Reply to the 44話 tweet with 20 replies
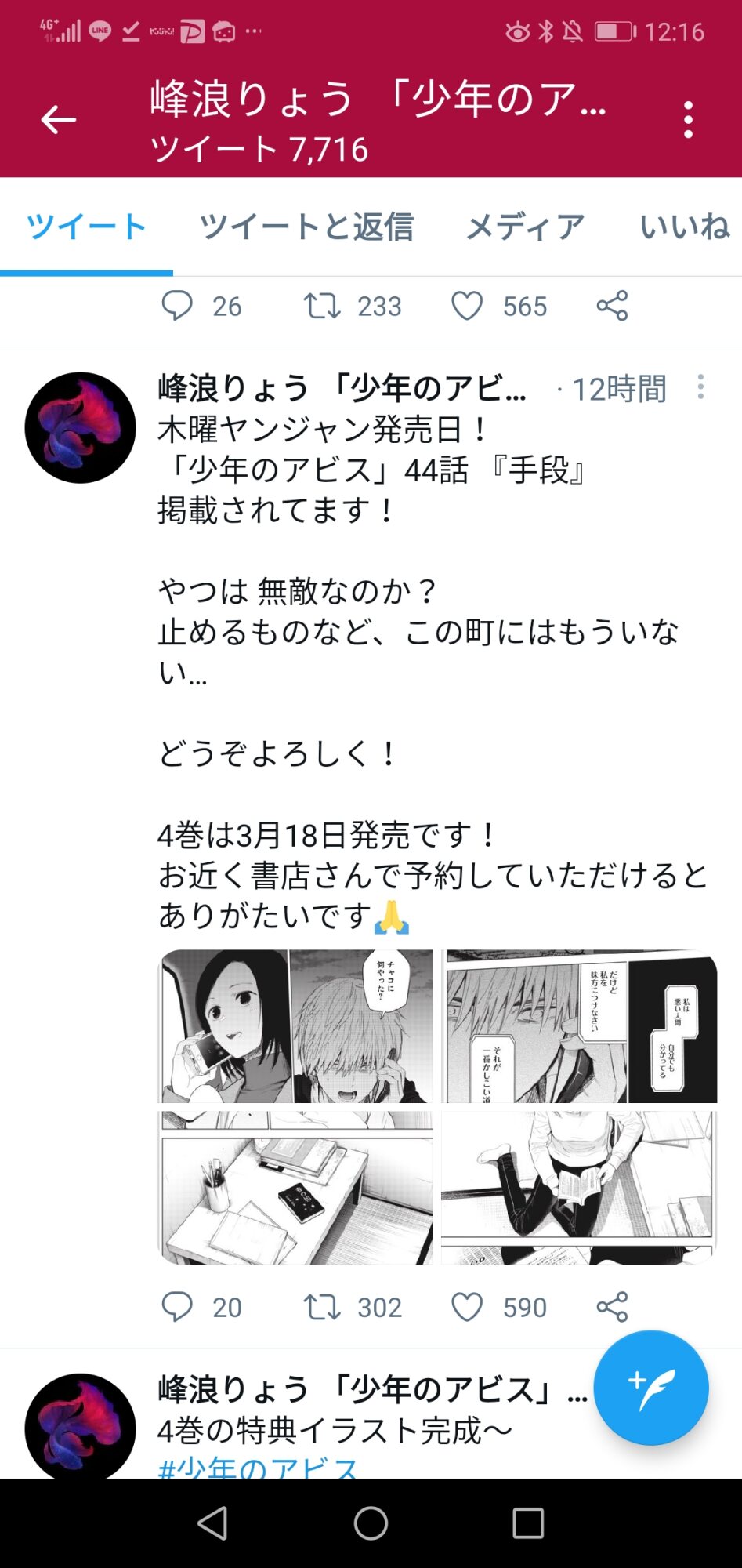Image resolution: width=742 pixels, height=1568 pixels. pos(177,1307)
